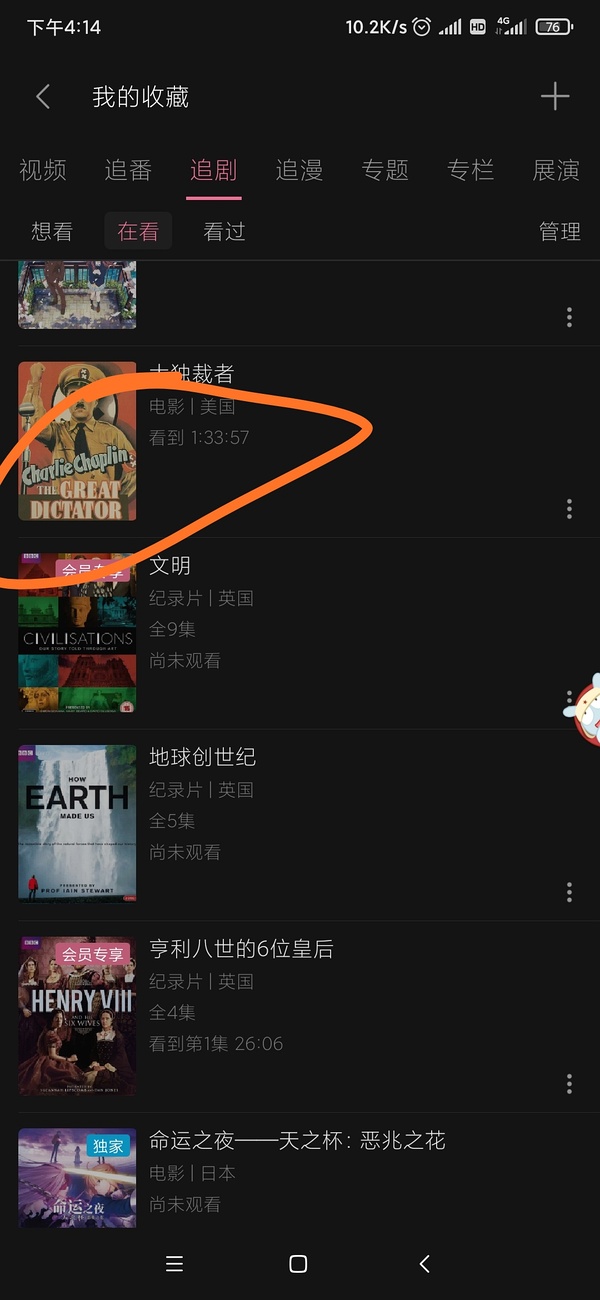Open more options for 亨利八世的6位皇后

click(569, 1084)
